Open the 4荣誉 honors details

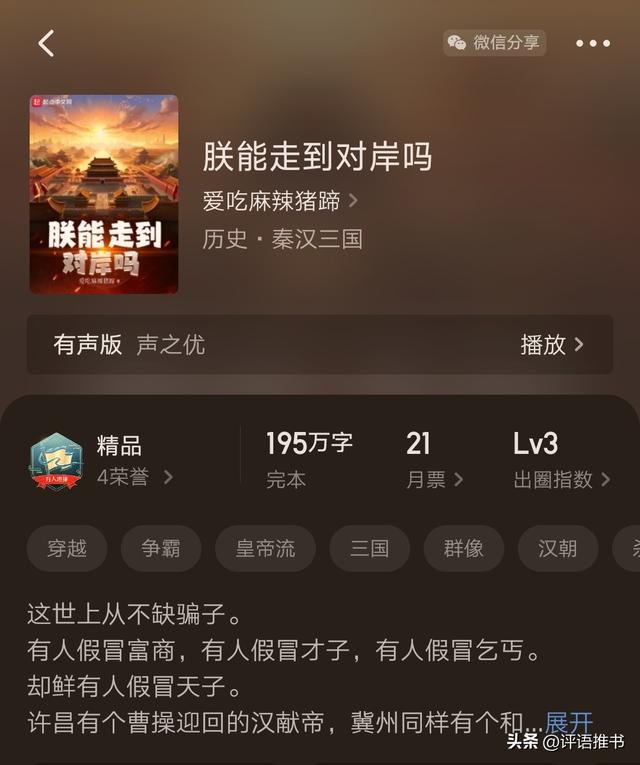(135, 477)
